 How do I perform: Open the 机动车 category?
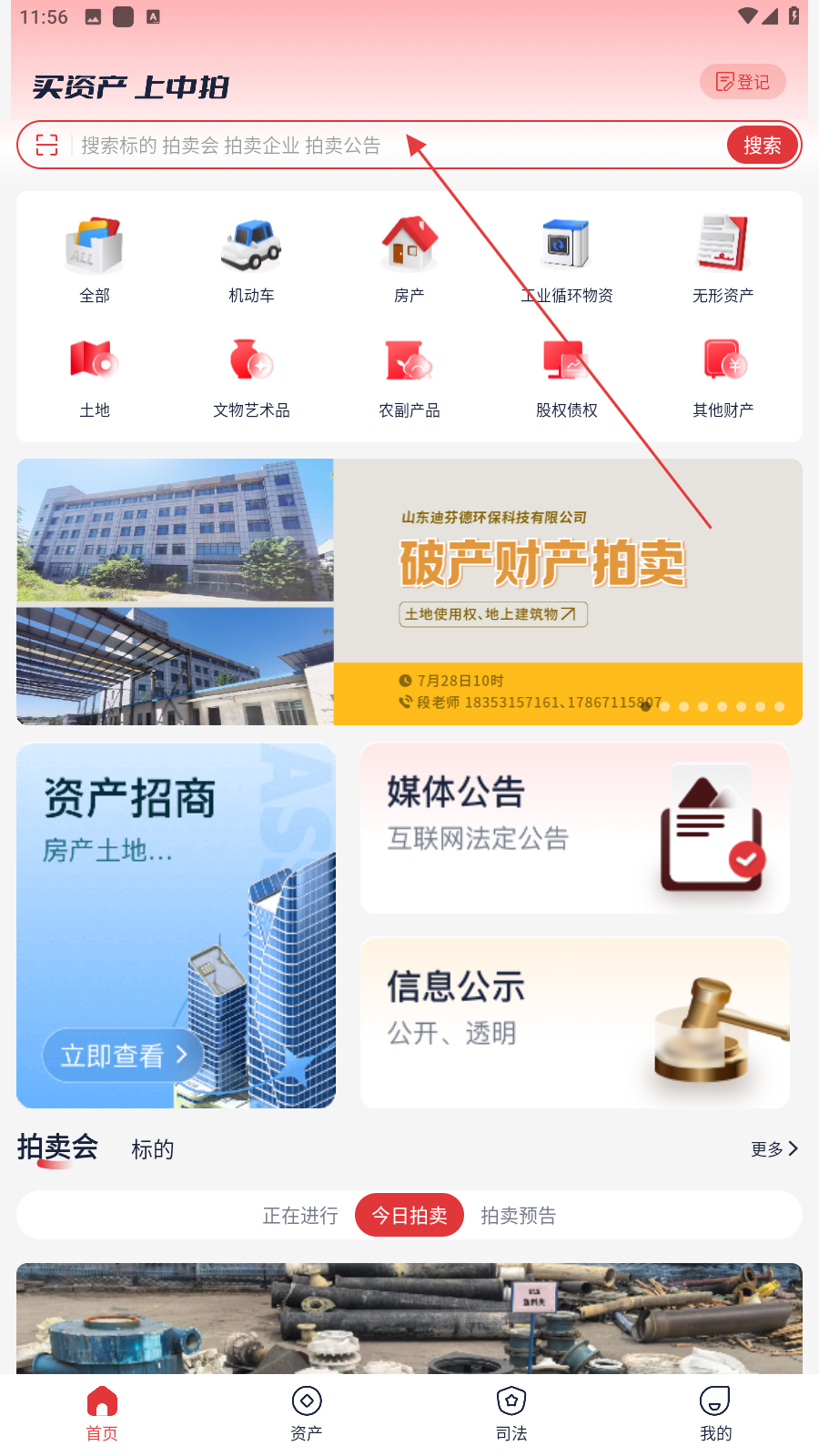coord(251,259)
